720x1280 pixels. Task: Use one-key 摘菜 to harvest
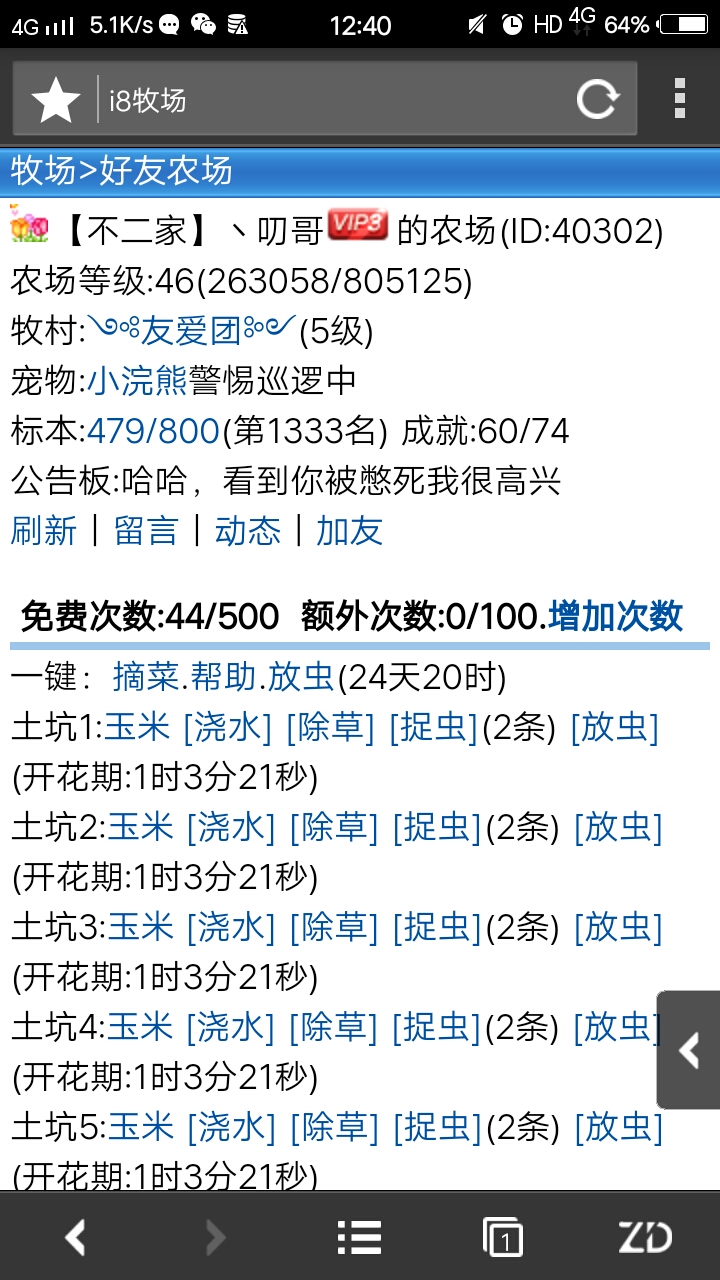[145, 677]
